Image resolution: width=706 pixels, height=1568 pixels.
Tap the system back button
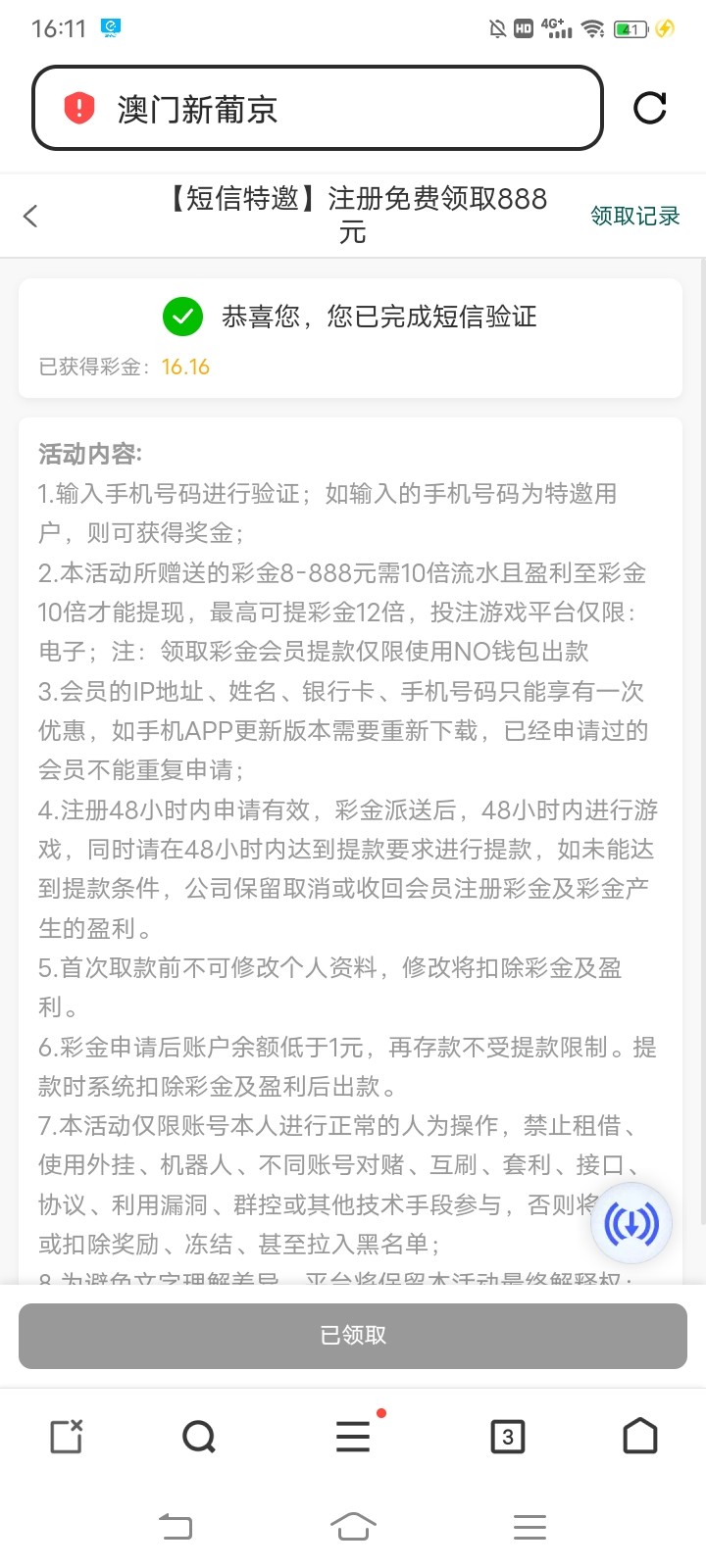click(176, 1526)
